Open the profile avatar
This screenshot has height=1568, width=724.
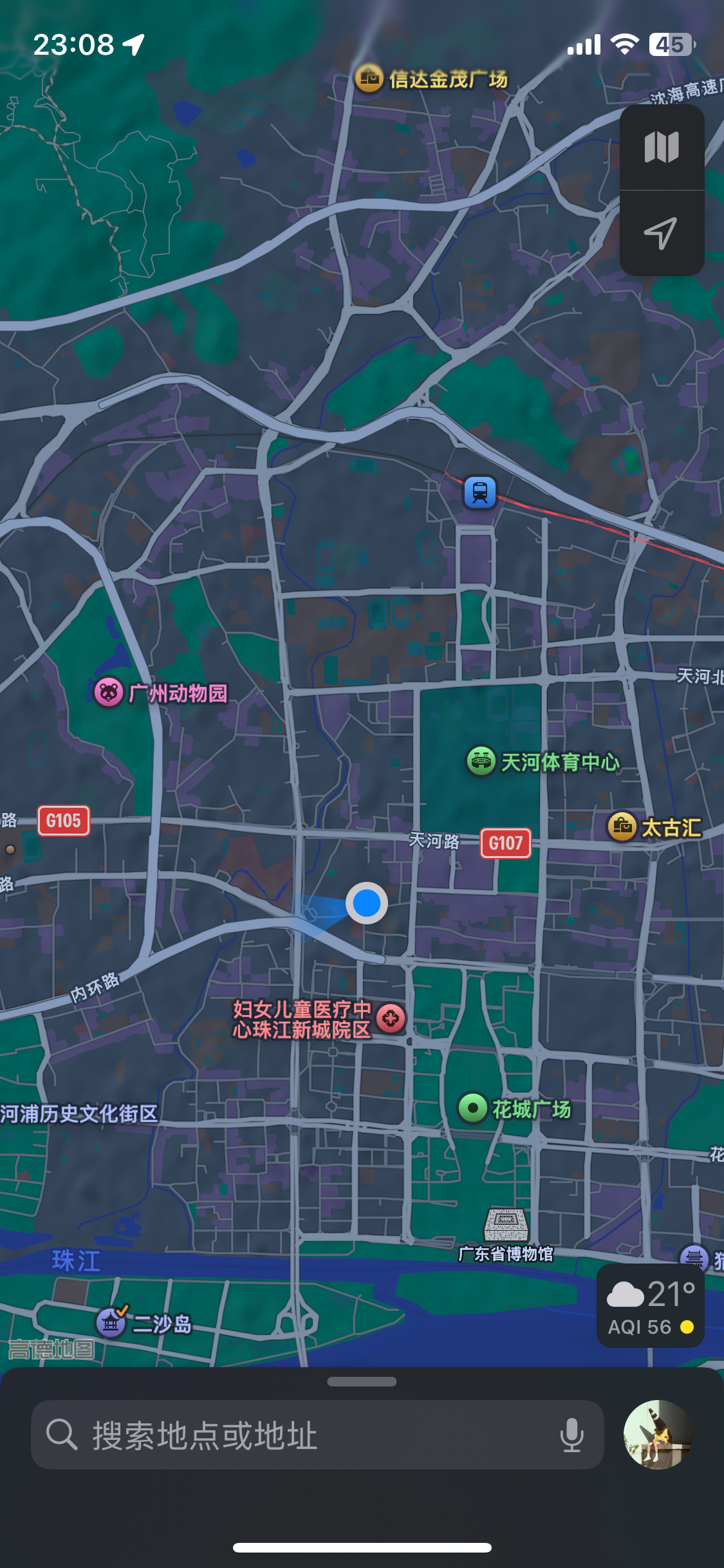(657, 1435)
